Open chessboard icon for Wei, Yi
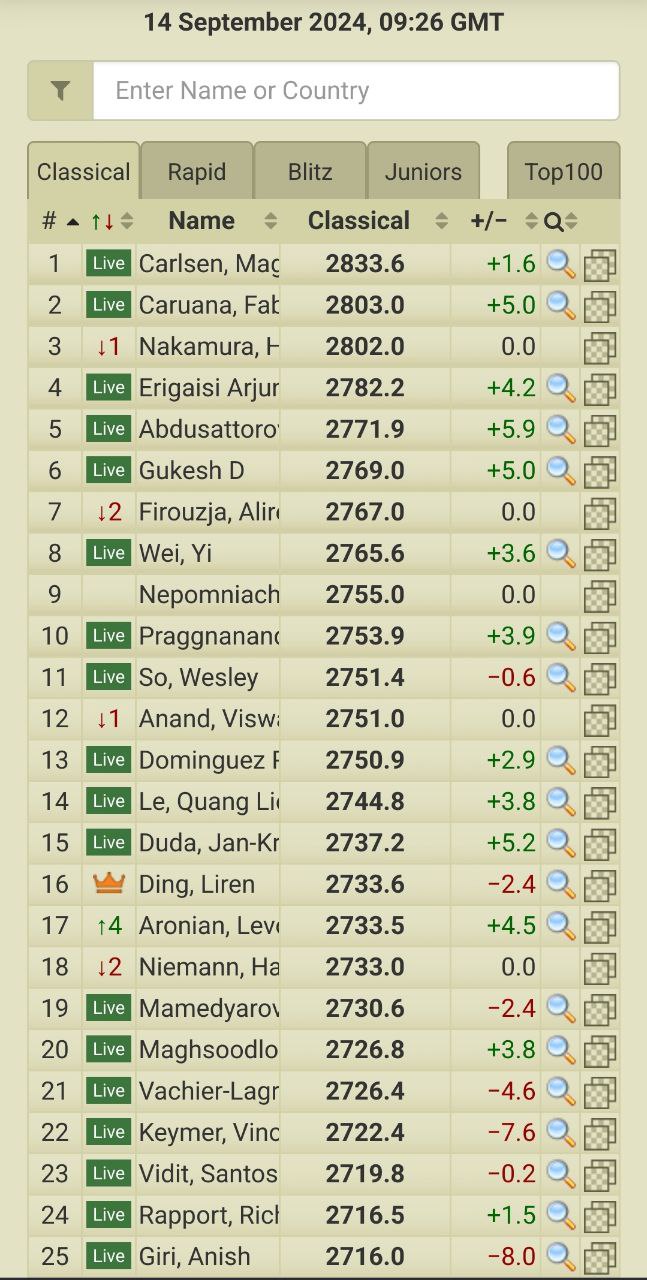Screen dimensions: 647x1280 tap(599, 553)
